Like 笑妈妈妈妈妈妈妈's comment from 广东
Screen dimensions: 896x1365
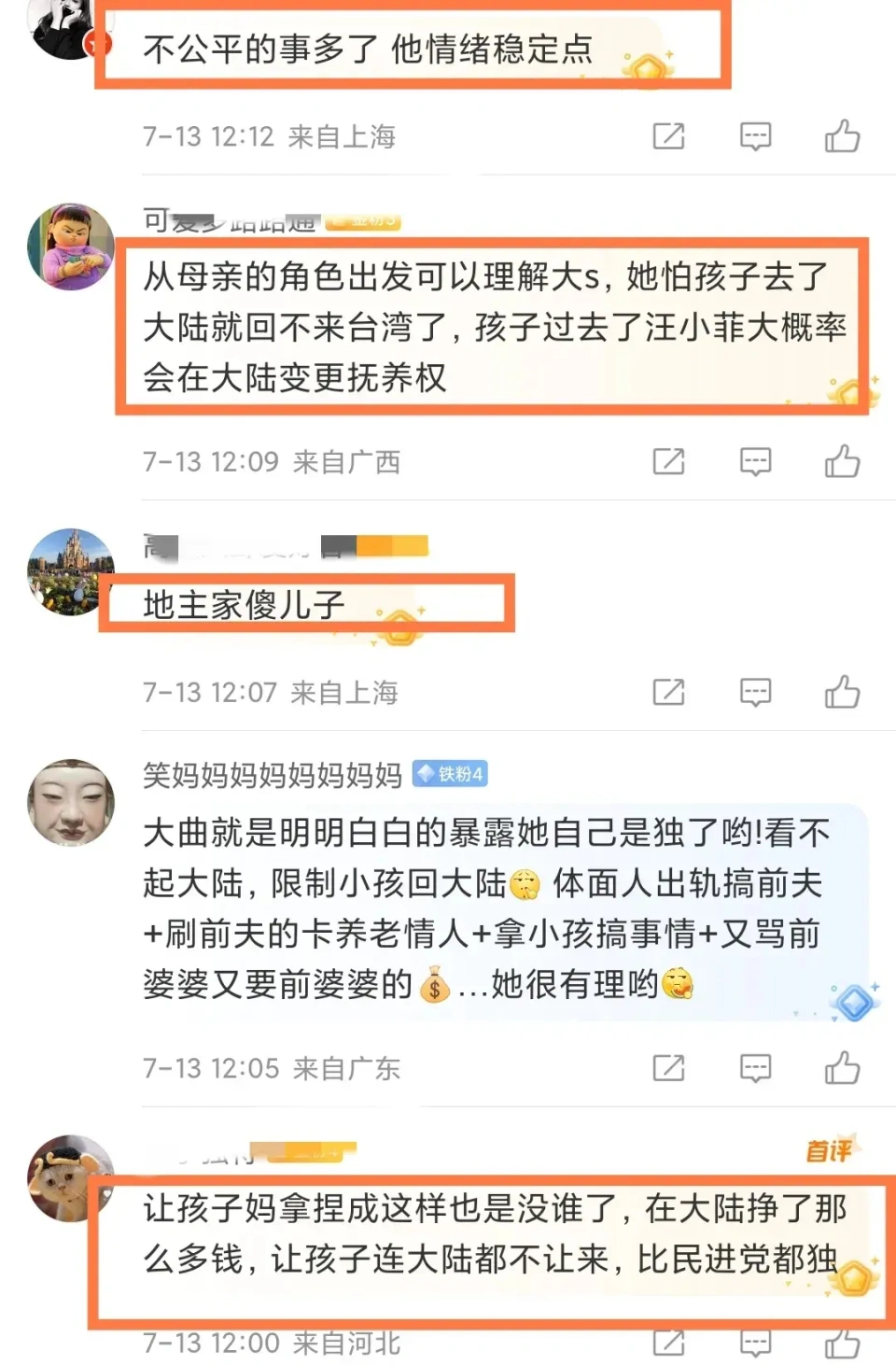[x=842, y=1067]
